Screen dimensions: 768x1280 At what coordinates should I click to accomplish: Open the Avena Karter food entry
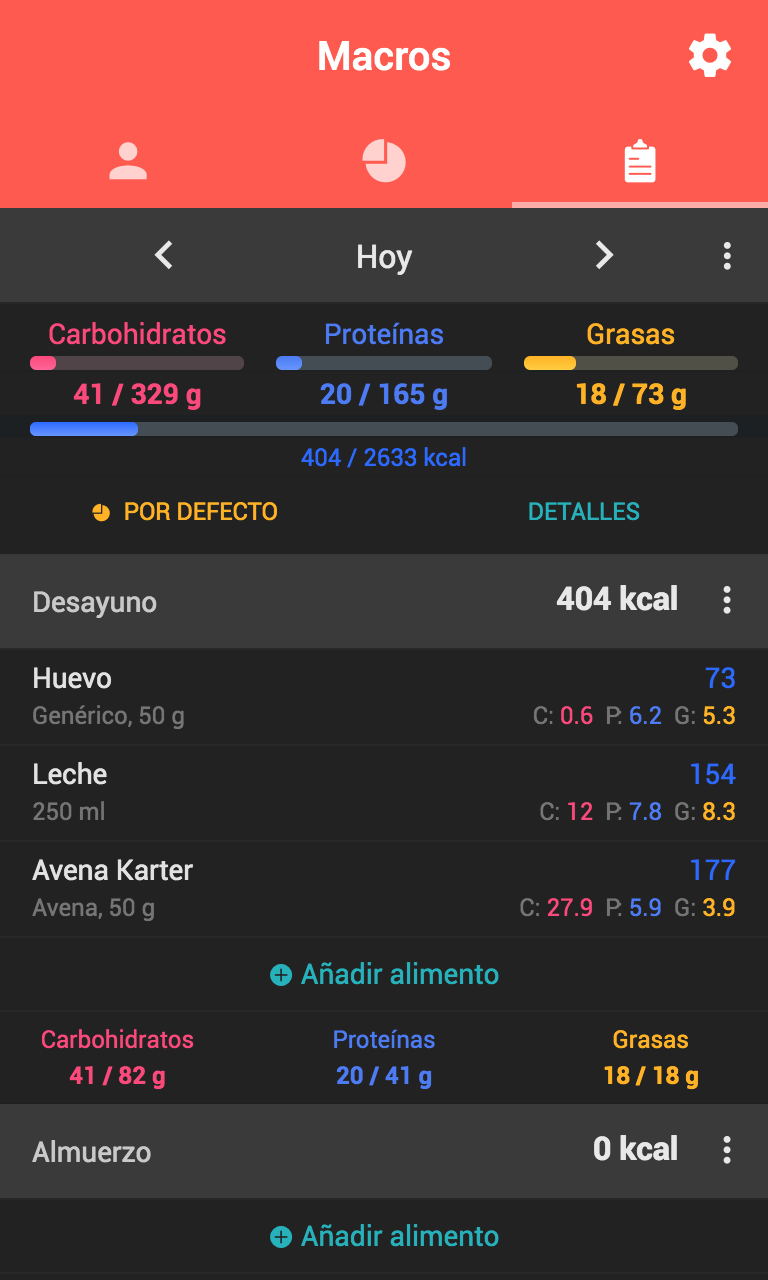coord(384,889)
